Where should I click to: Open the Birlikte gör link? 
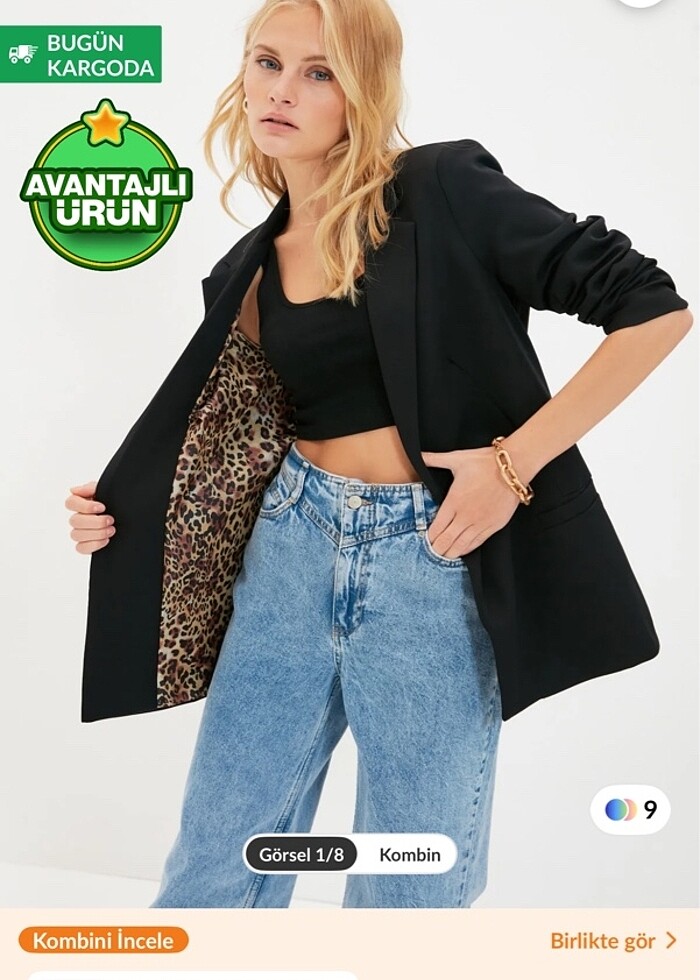coord(613,940)
